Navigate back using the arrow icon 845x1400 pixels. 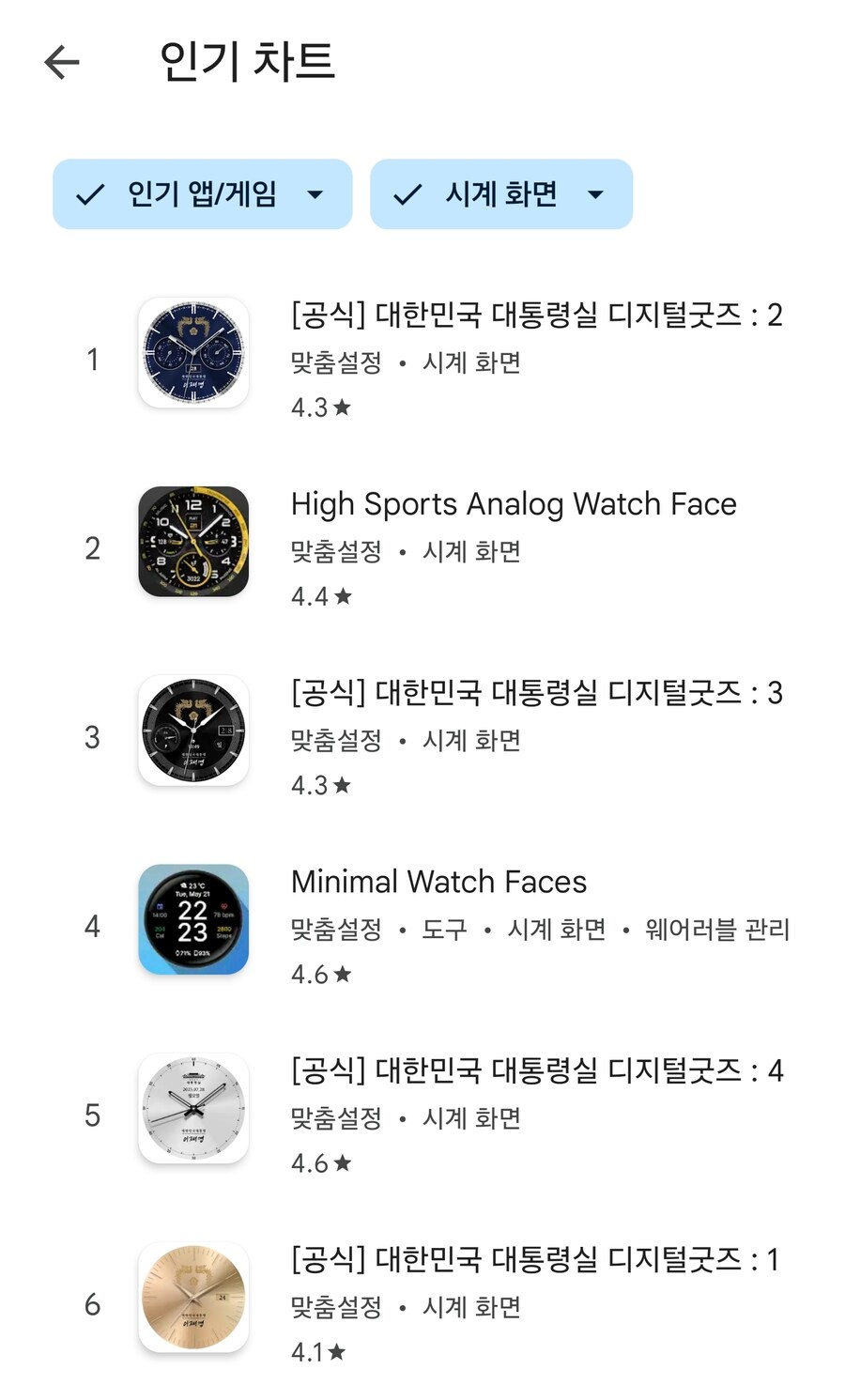(60, 62)
